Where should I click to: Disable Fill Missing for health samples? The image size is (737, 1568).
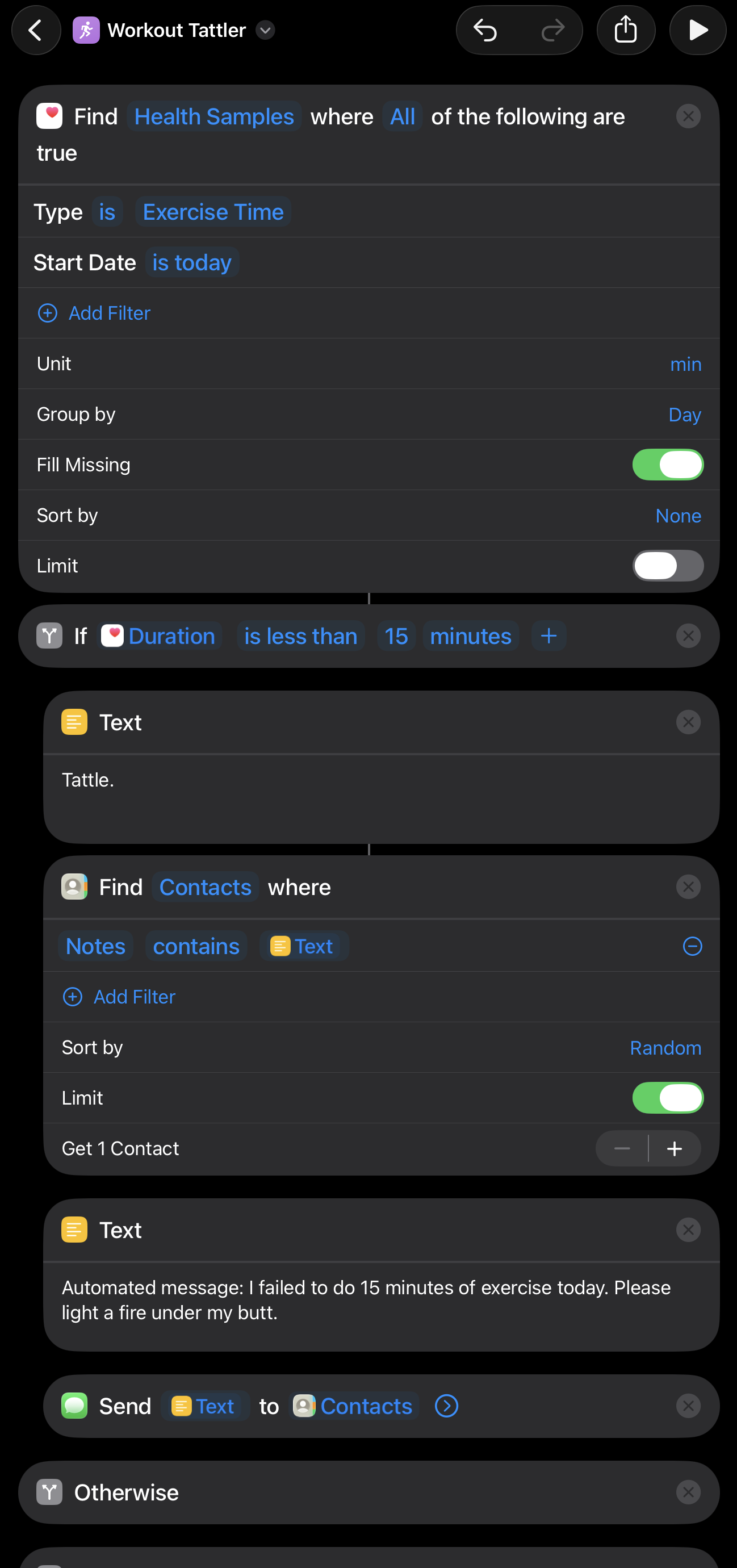[668, 465]
